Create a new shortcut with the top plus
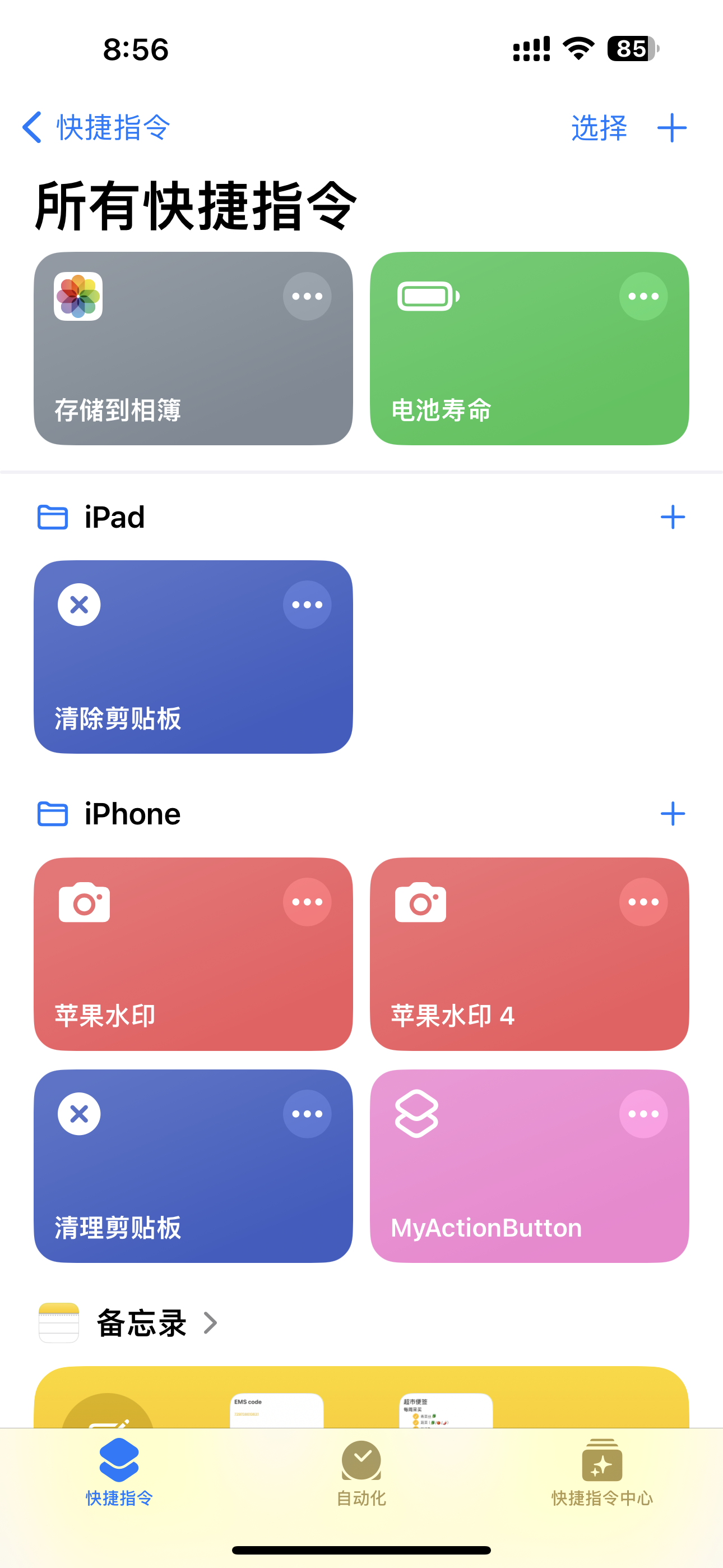The width and height of the screenshot is (723, 1568). pos(672,128)
